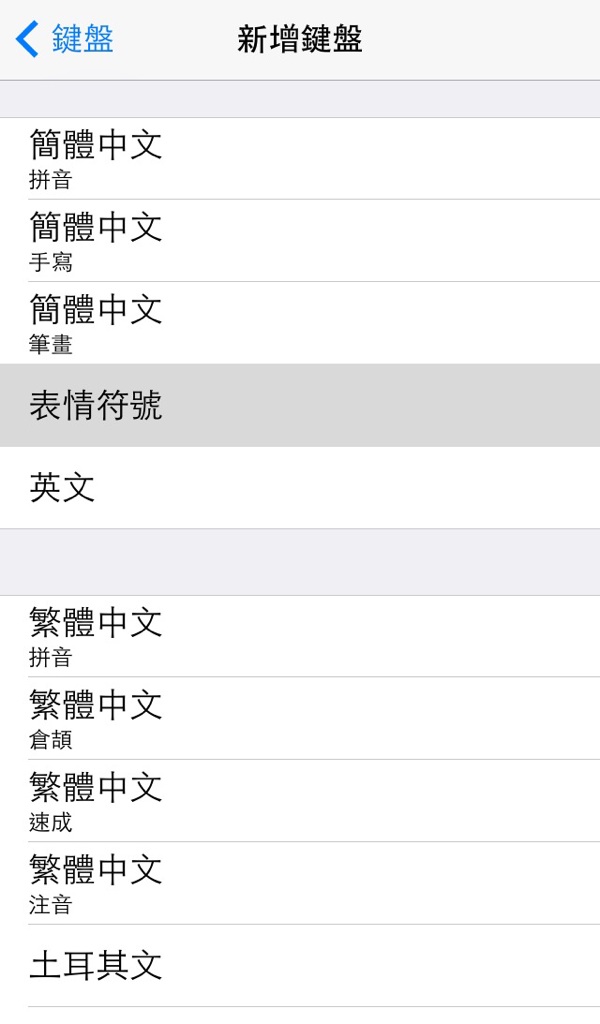
Task: Add the 繁體中文 倉頡 keyboard
Action: tap(300, 718)
